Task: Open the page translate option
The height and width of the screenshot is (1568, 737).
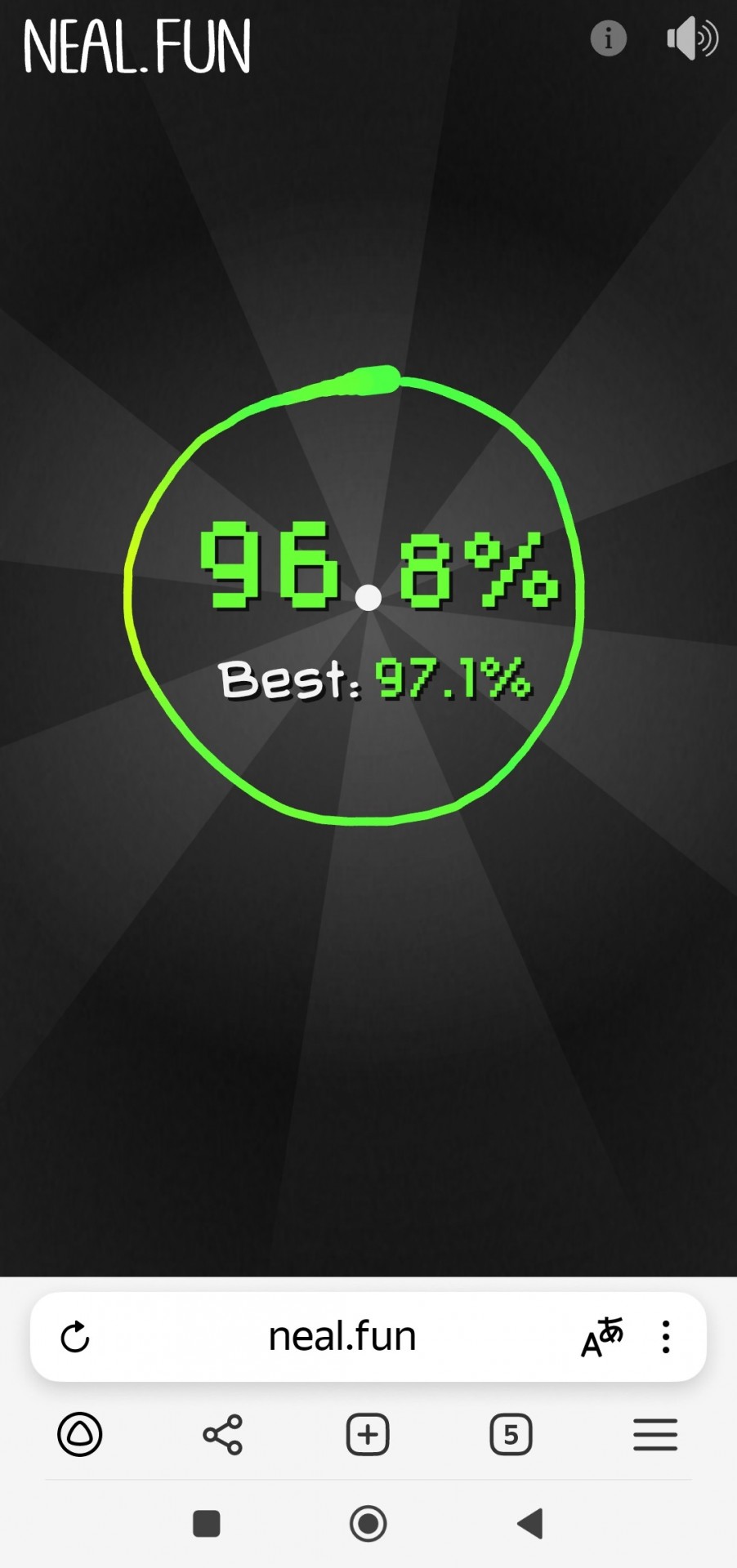Action: point(602,1337)
